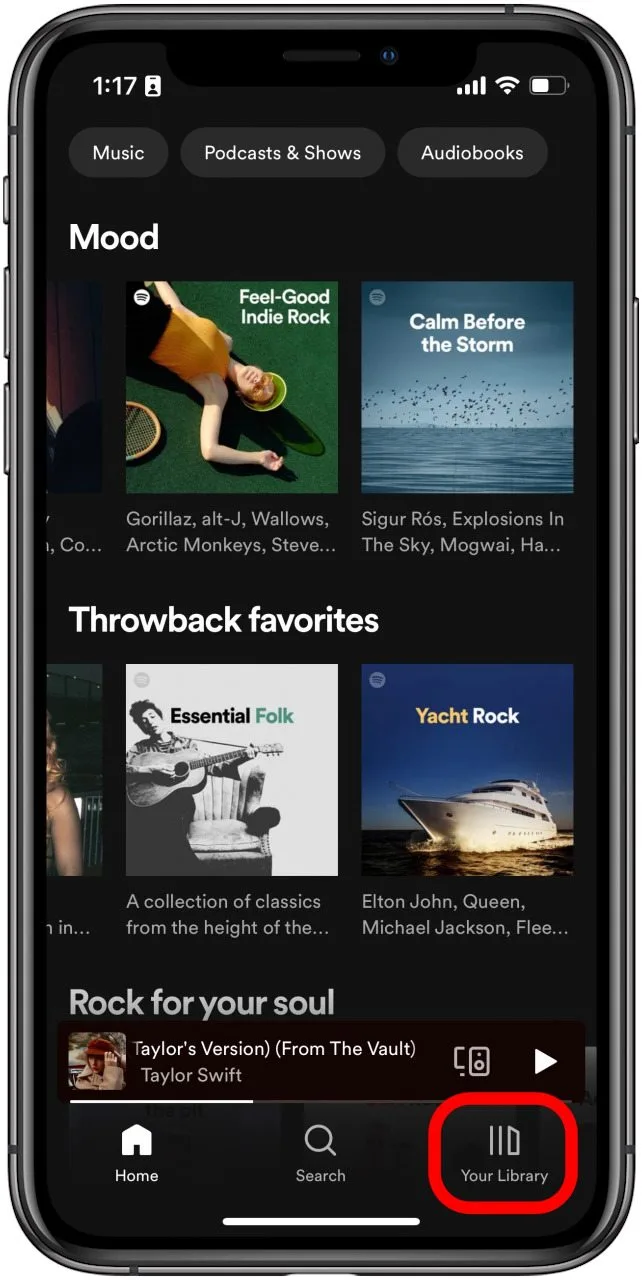Select the Podcasts & Shows chip
Viewport: 642px width, 1280px height.
coord(282,153)
